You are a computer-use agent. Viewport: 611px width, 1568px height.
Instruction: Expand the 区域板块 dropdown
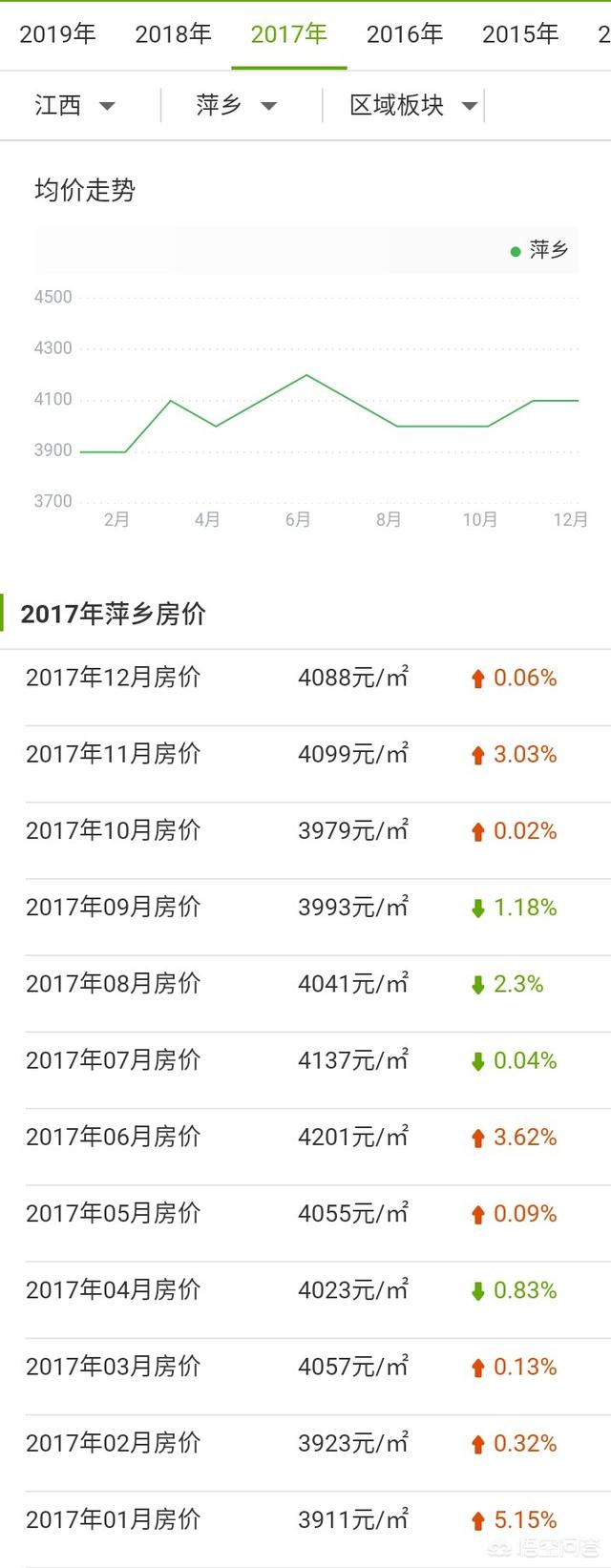pos(412,105)
